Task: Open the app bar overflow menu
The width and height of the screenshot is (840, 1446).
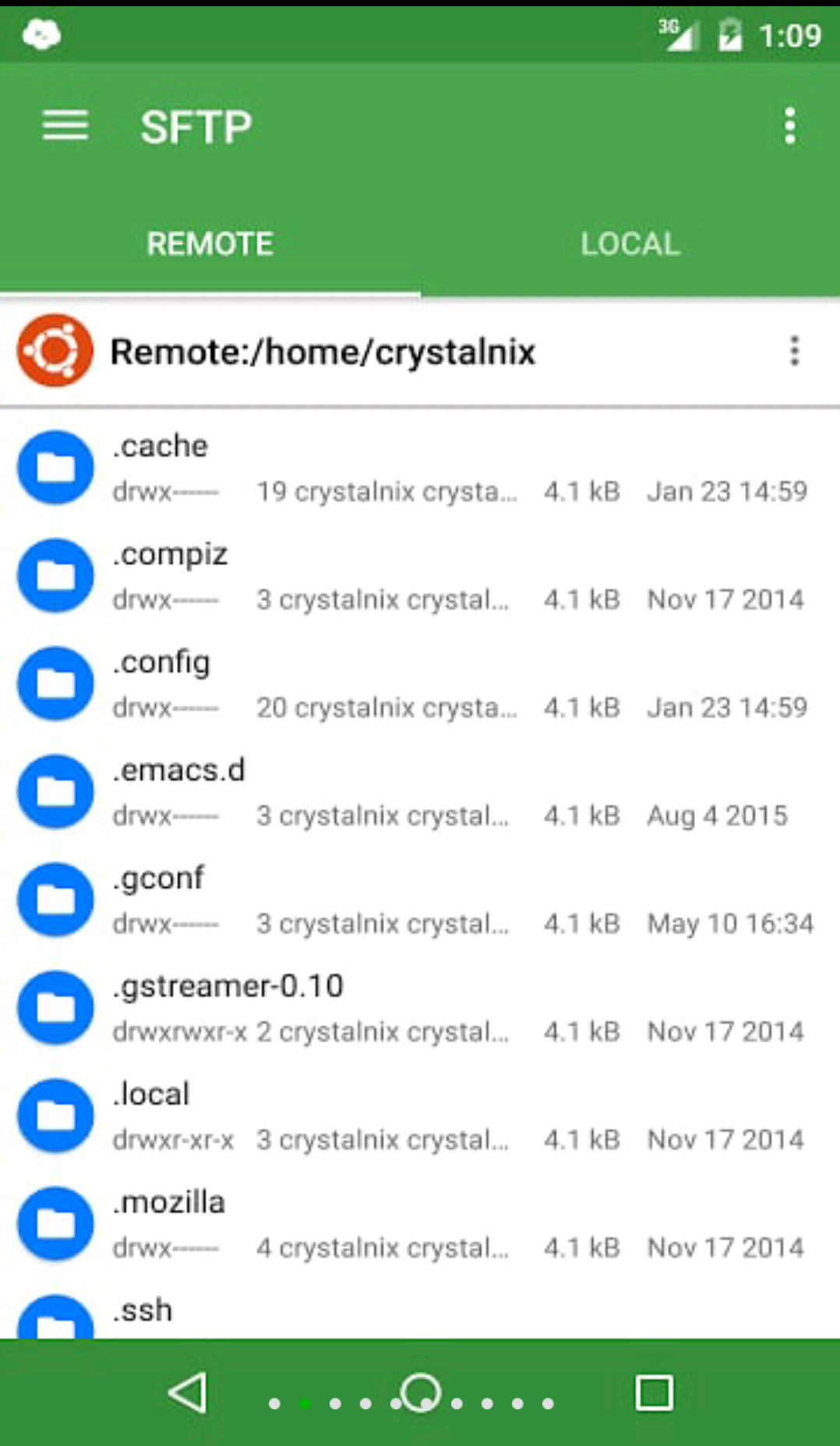Action: pos(789,126)
